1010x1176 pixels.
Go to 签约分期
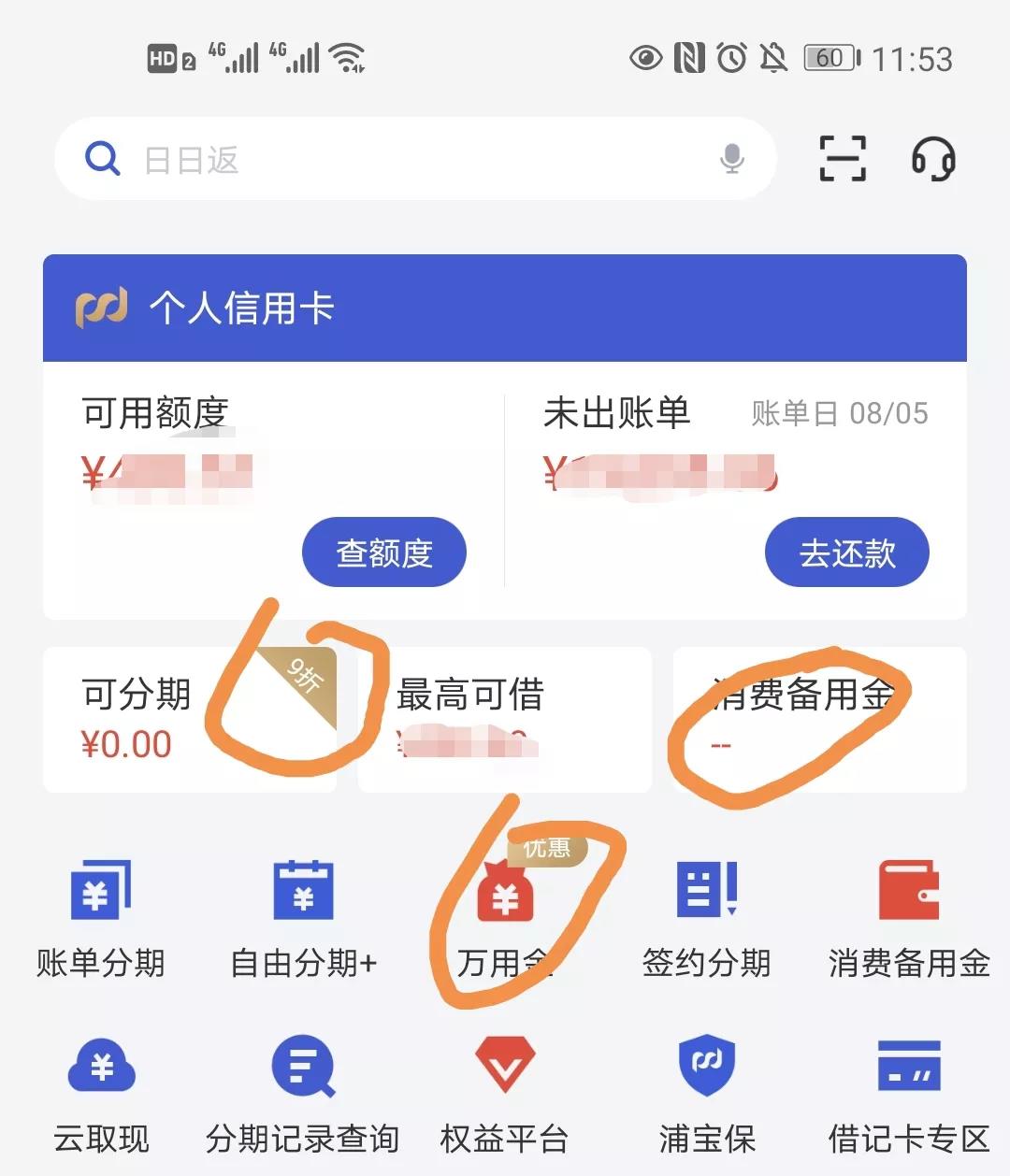click(707, 918)
